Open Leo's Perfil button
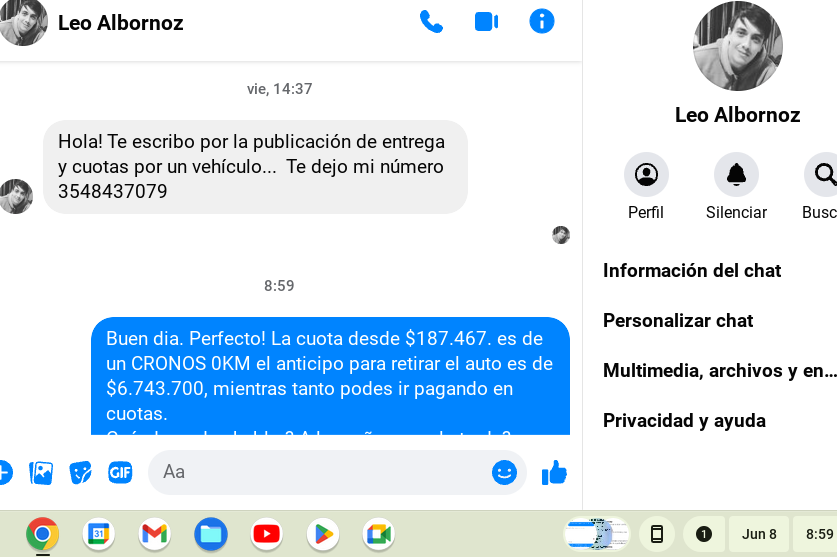The width and height of the screenshot is (837, 557). click(x=646, y=175)
